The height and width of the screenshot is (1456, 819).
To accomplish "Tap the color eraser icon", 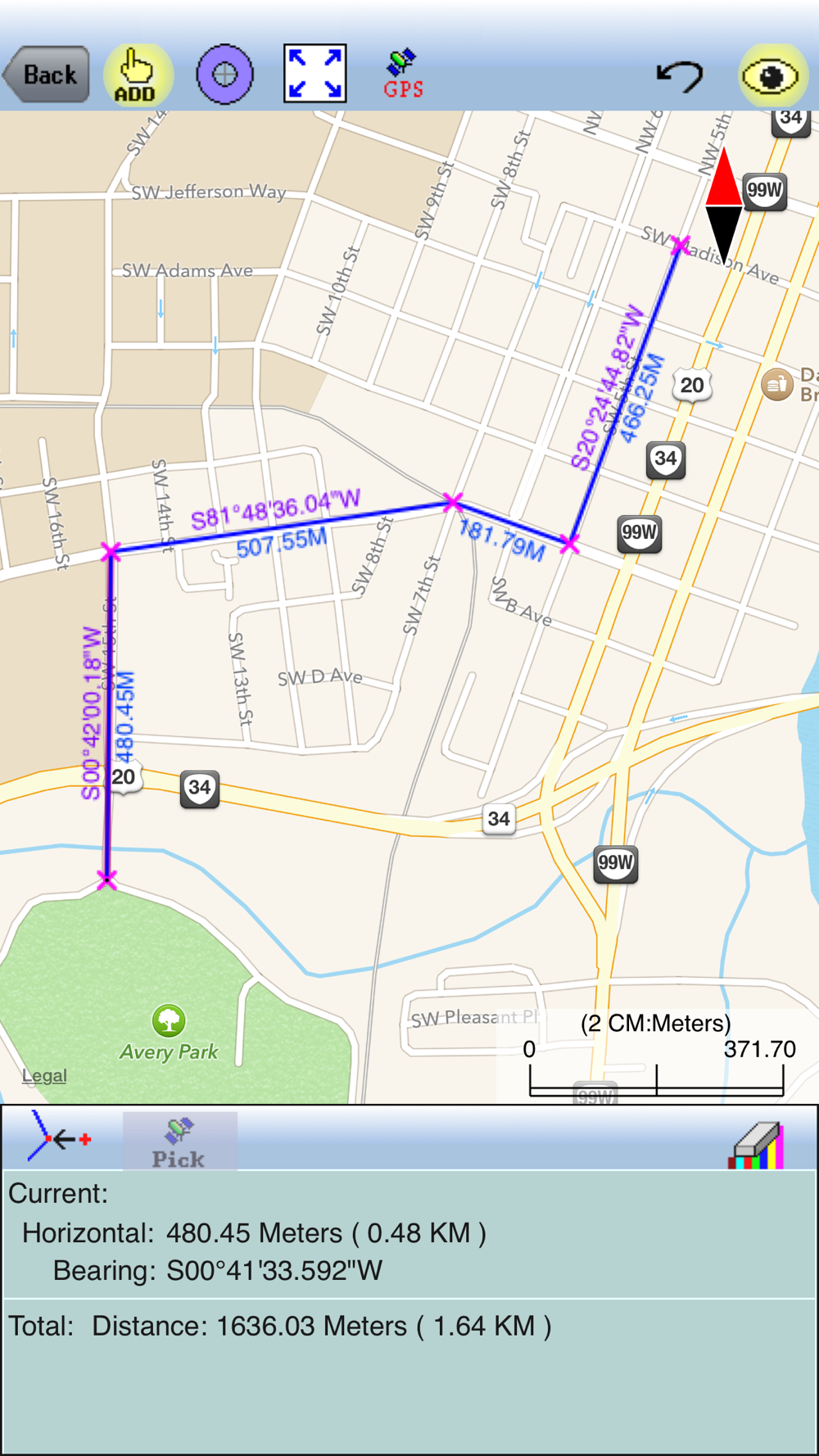I will pos(756,1144).
